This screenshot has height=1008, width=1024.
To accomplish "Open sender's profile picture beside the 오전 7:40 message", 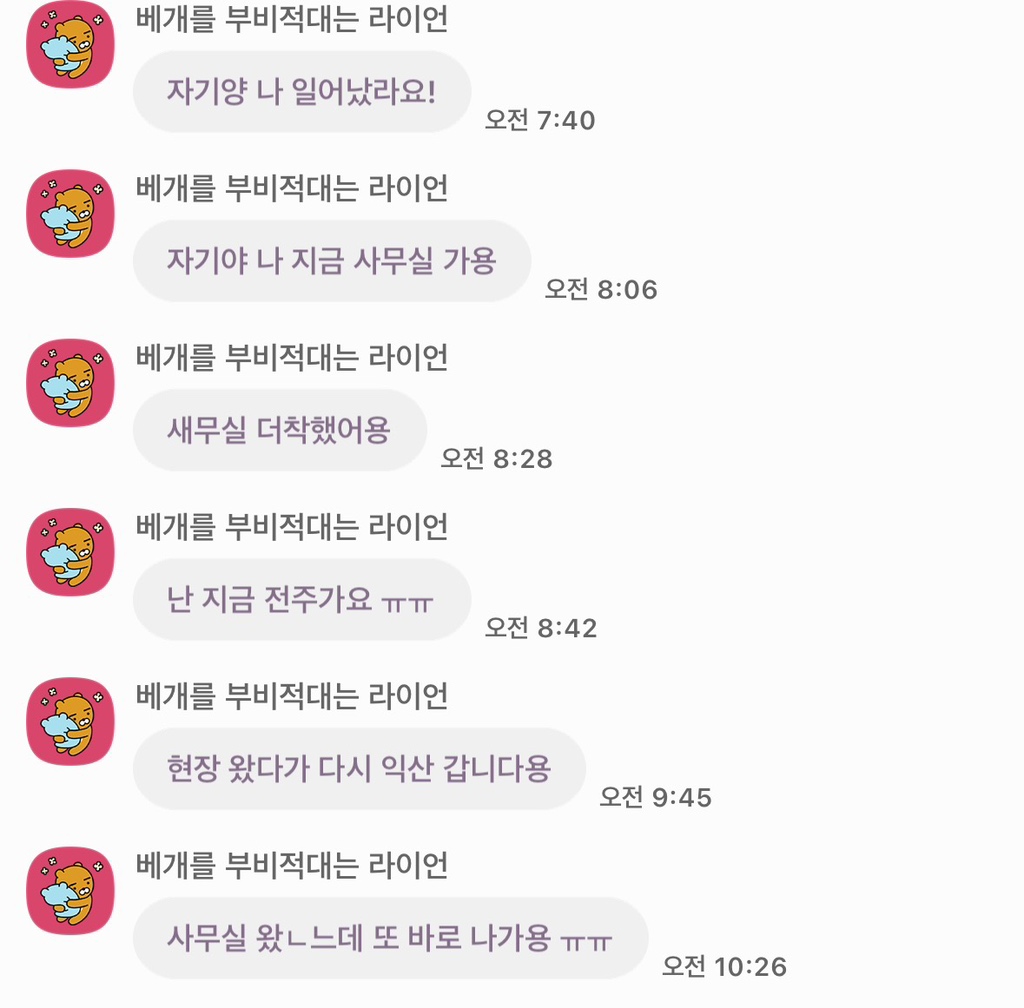I will [x=70, y=45].
